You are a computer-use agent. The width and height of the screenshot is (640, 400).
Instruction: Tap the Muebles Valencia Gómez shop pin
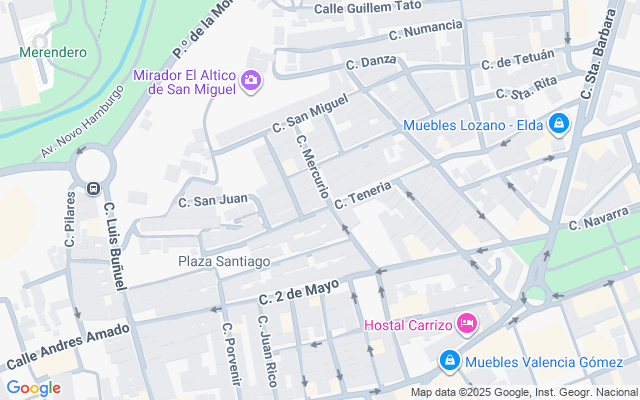449,360
